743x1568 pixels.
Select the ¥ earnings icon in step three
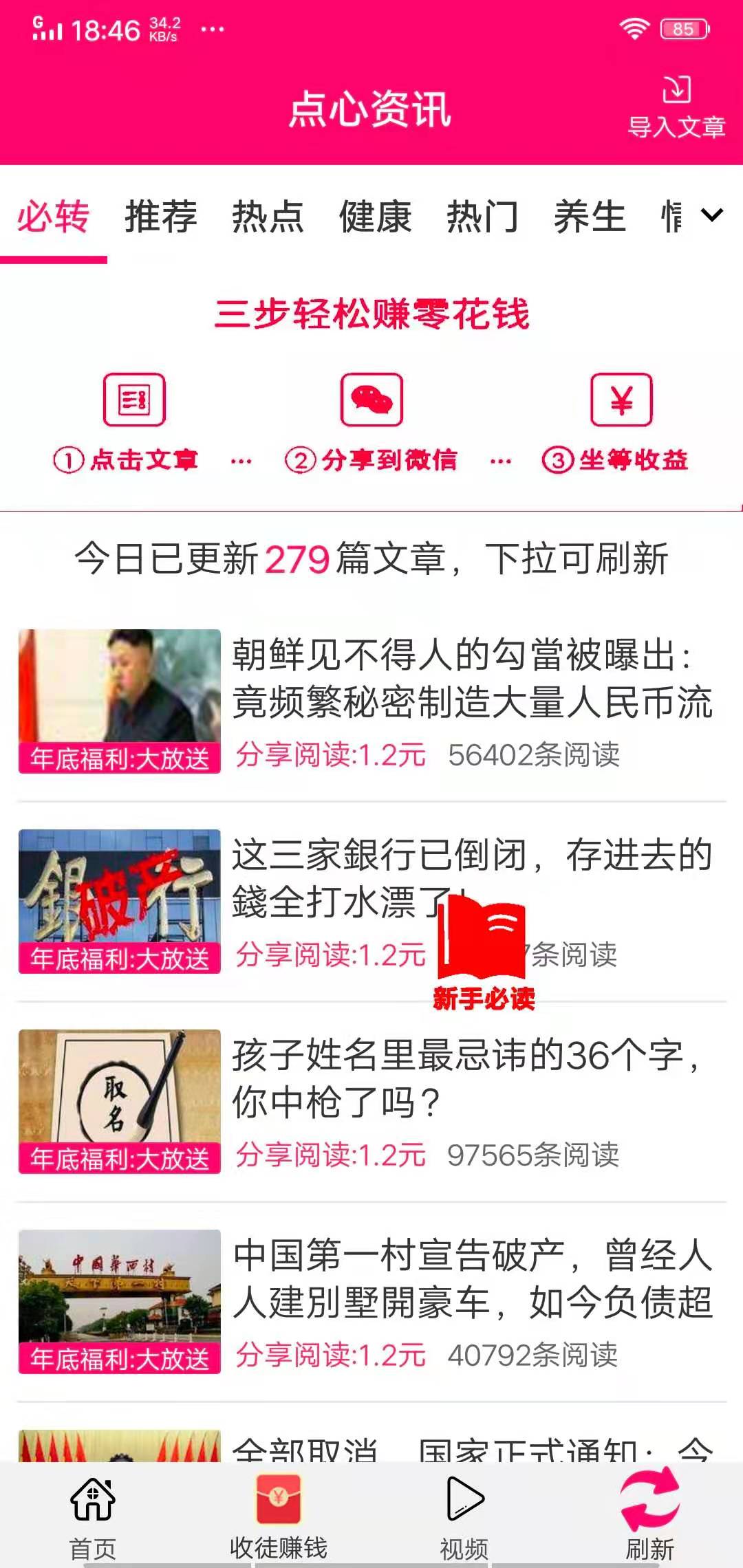[620, 401]
